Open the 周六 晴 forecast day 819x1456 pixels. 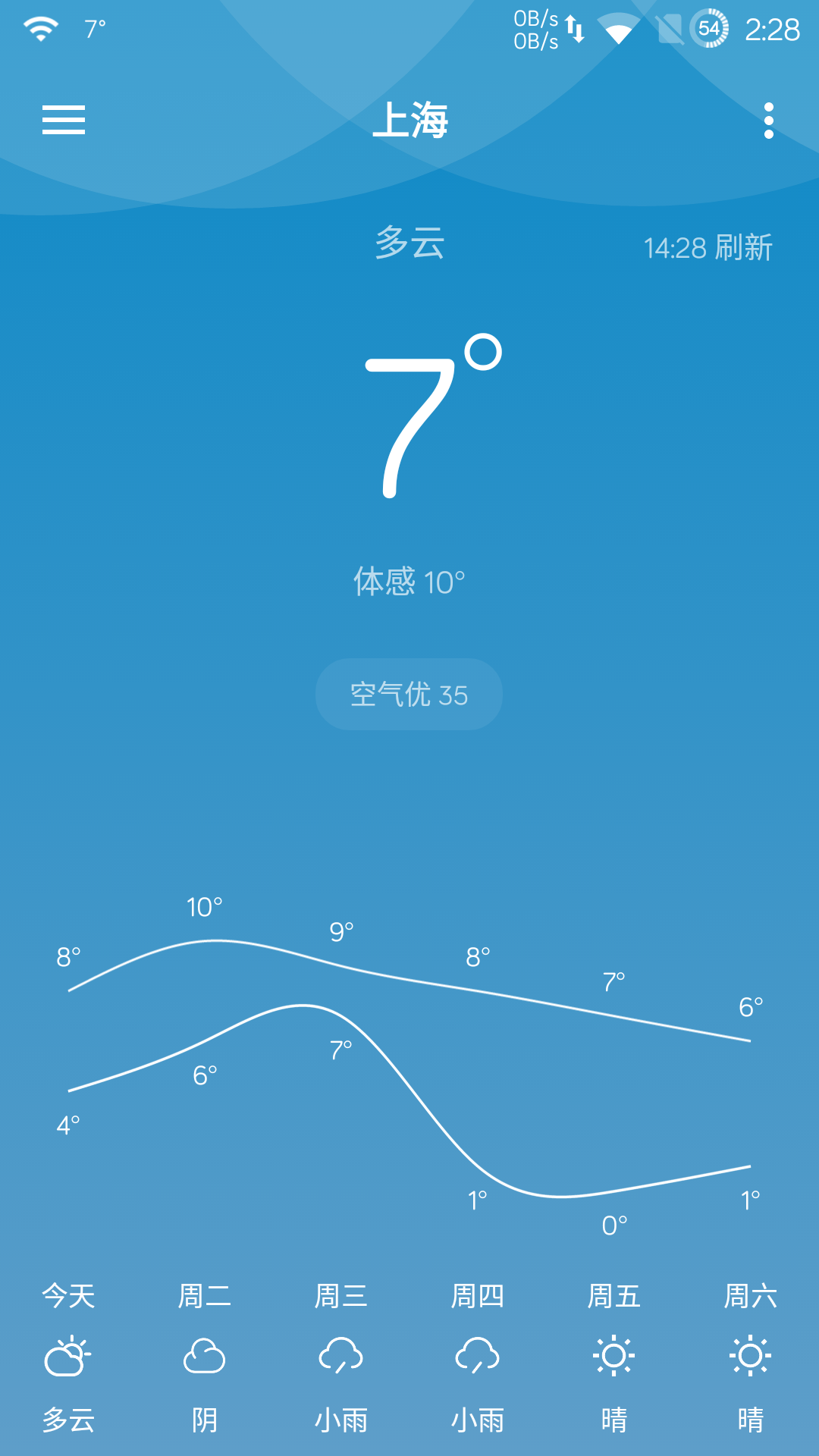[751, 1357]
